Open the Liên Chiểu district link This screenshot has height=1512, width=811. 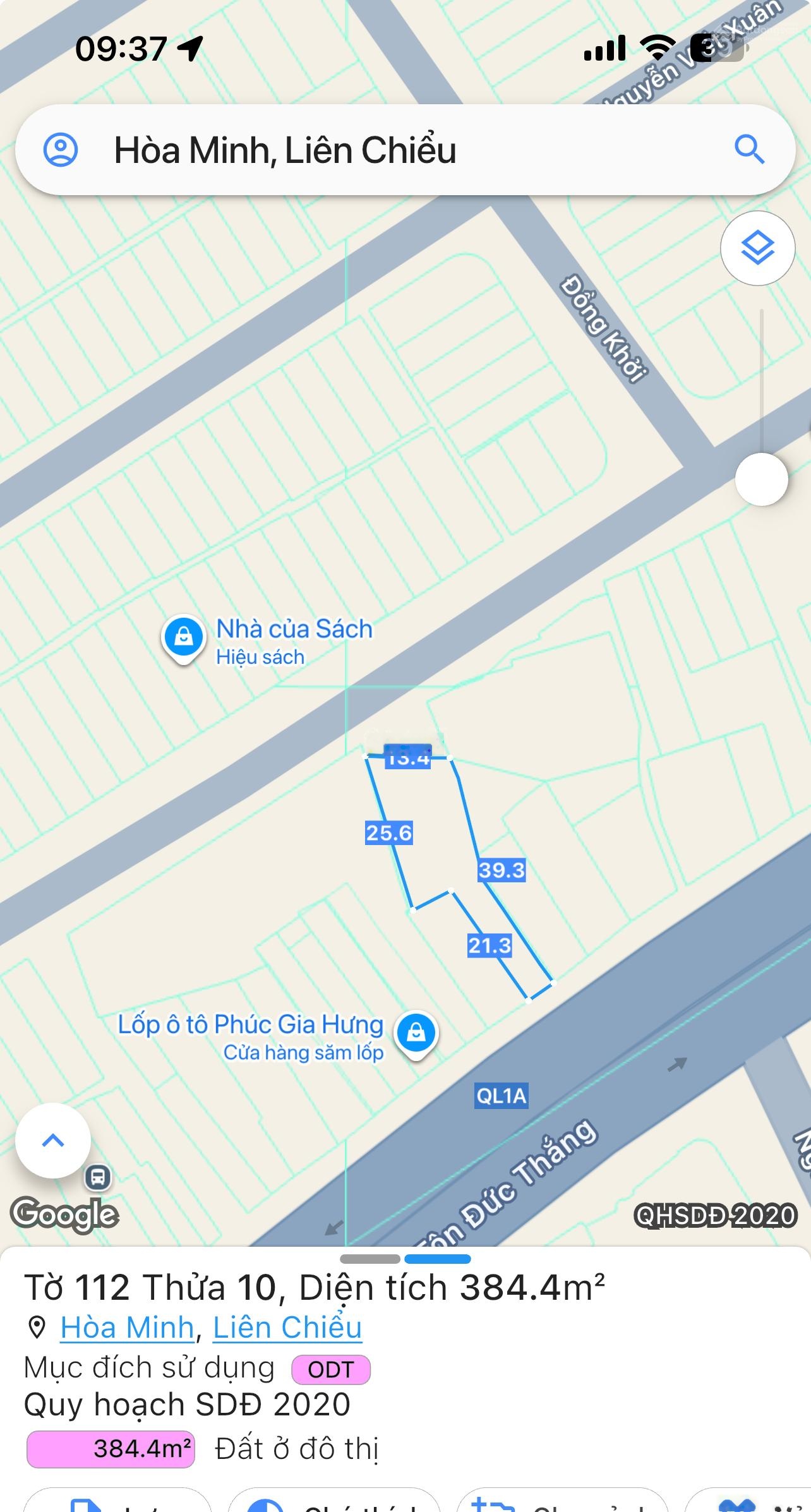tap(287, 1327)
